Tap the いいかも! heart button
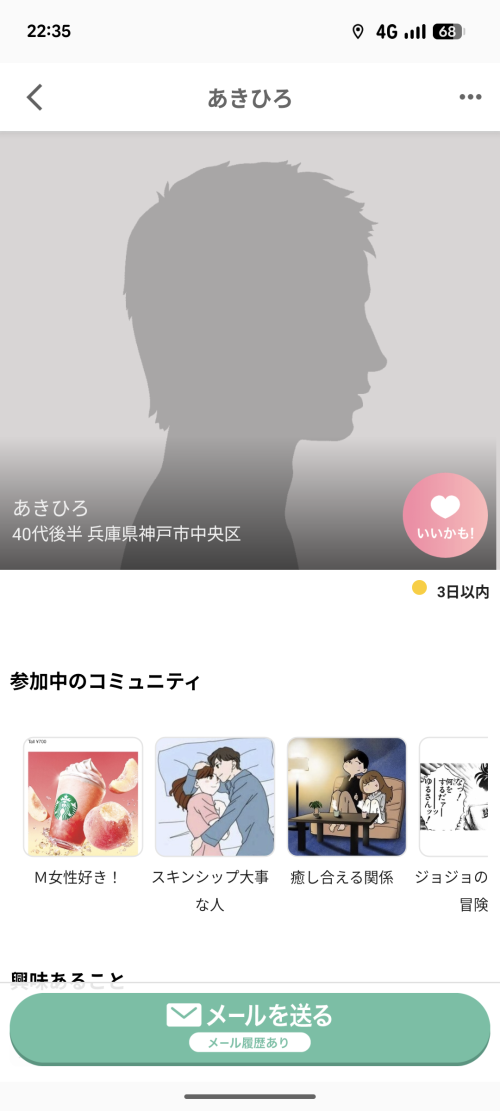The width and height of the screenshot is (500, 1111). 445,515
